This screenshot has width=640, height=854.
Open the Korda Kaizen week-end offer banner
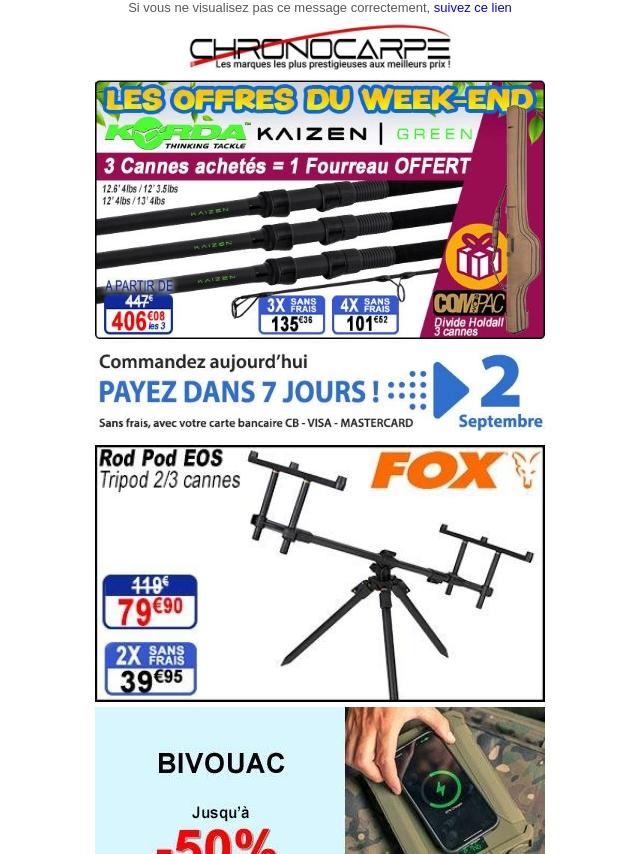[320, 210]
